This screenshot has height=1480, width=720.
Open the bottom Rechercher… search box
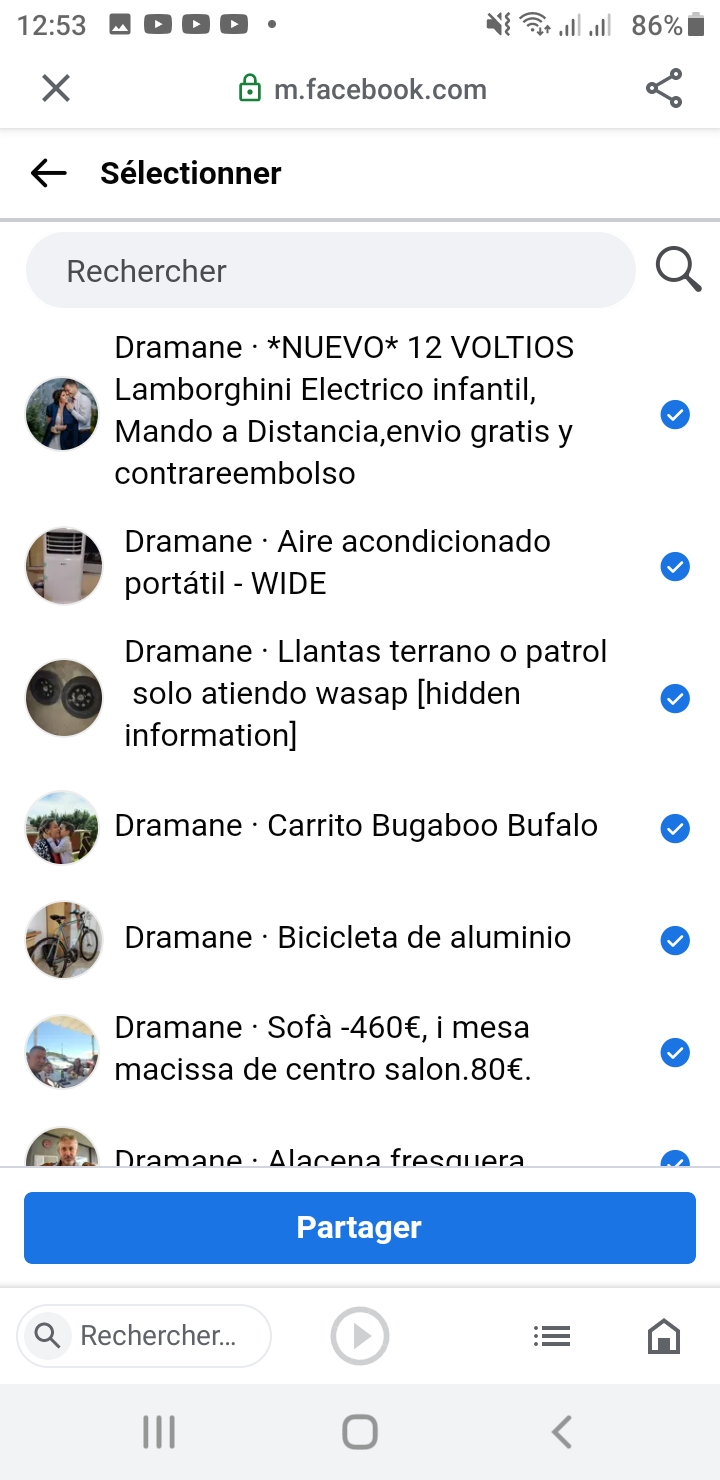tap(145, 1336)
